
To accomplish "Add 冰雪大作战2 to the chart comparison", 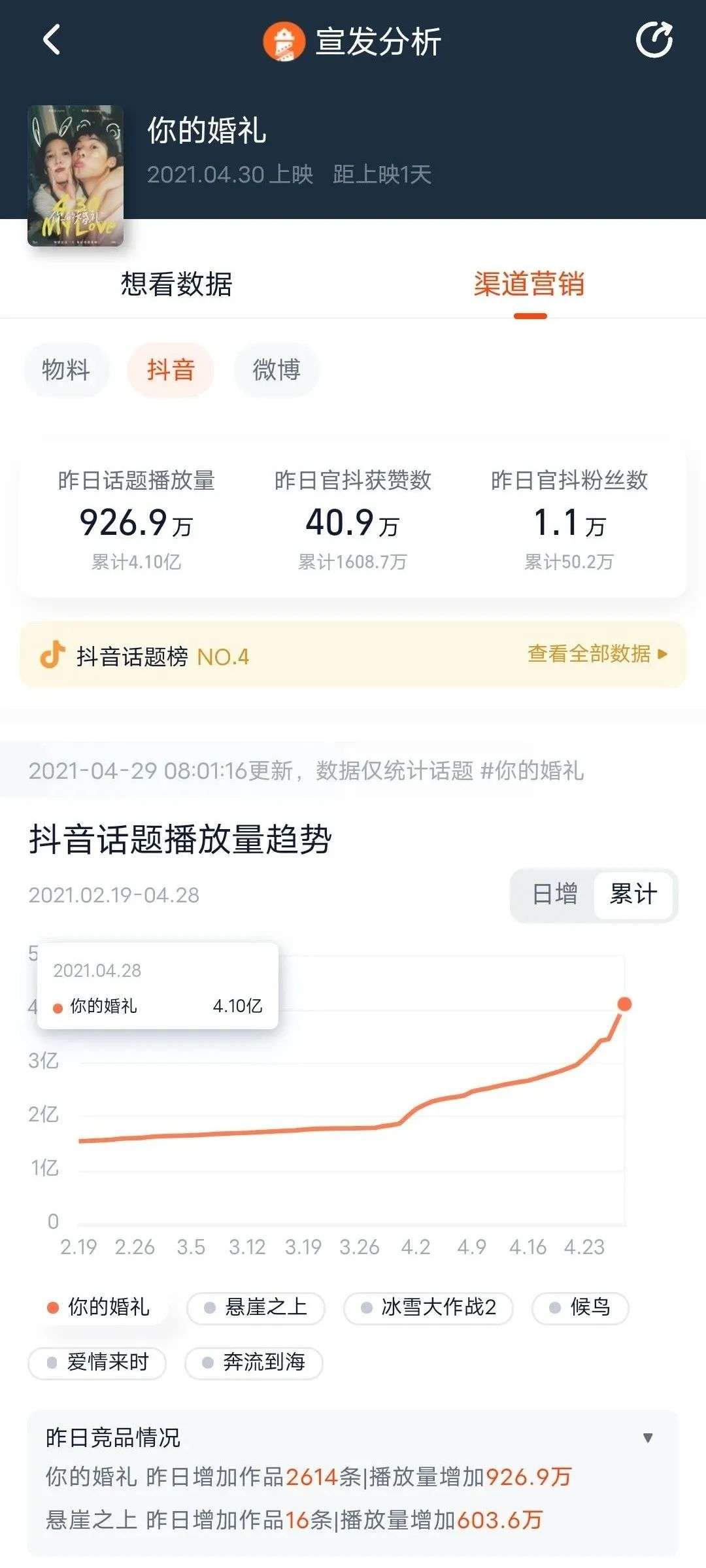I will tap(428, 1307).
